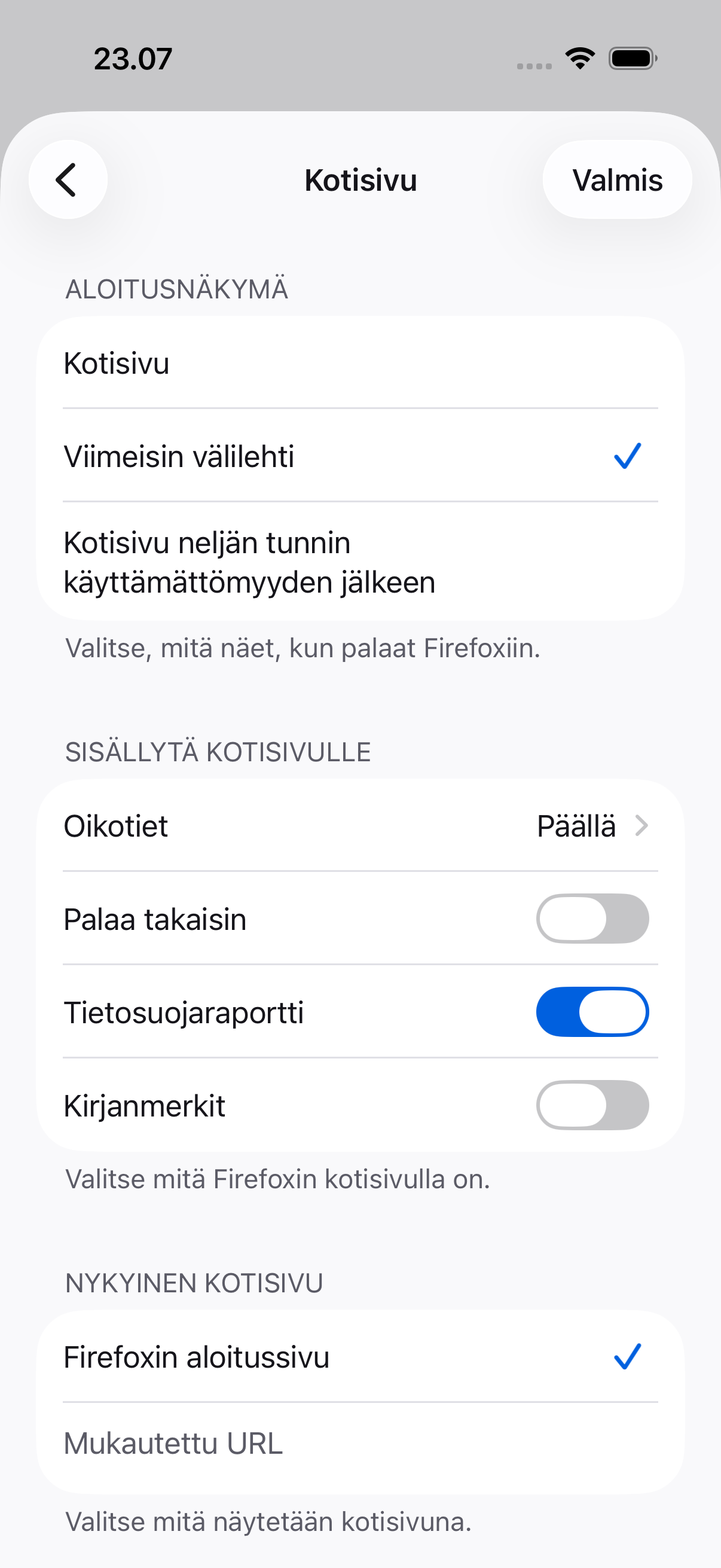Viewport: 721px width, 1568px height.
Task: Select Firefoxin aloitussivu as the home page
Action: [360, 1357]
